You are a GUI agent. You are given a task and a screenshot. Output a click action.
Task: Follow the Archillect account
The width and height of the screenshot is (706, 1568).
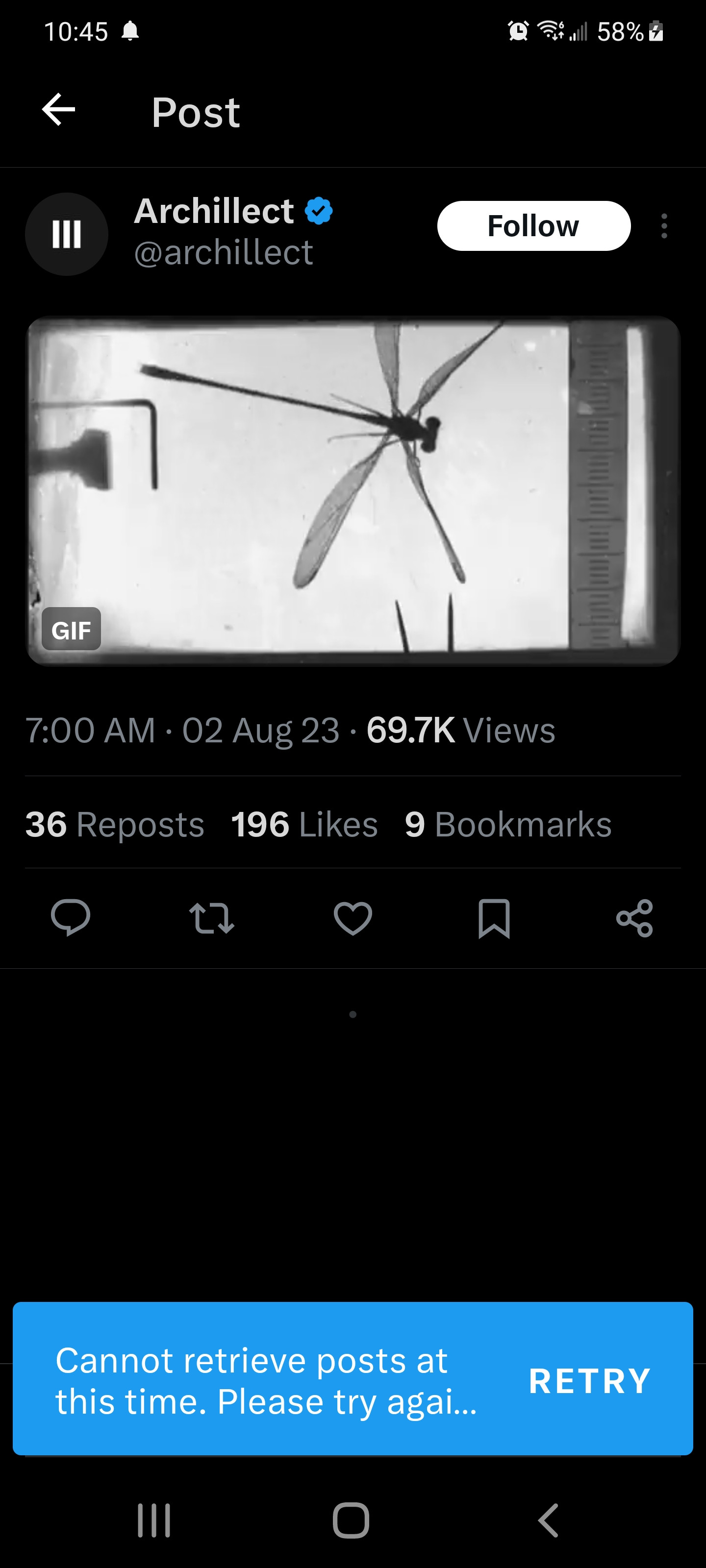tap(533, 226)
